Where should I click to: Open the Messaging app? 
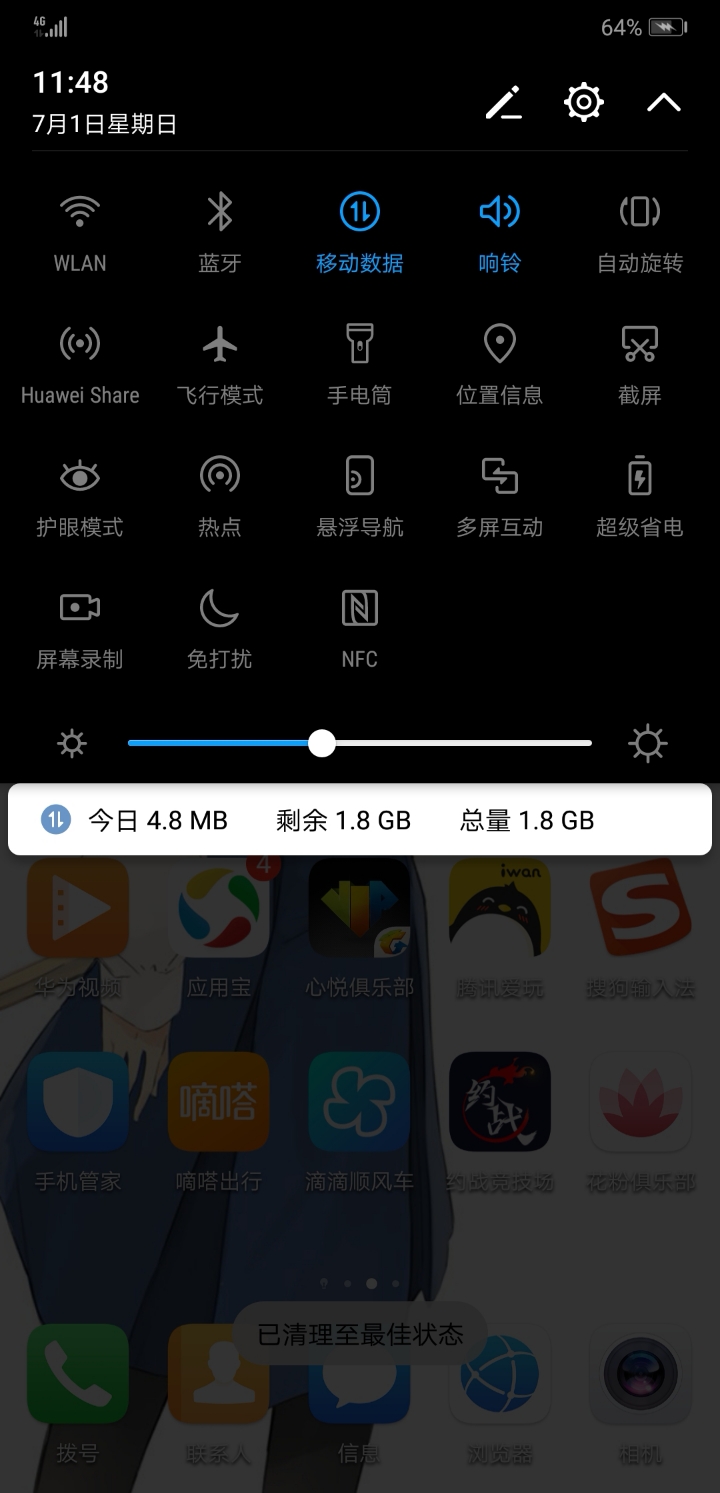pyautogui.click(x=359, y=1372)
